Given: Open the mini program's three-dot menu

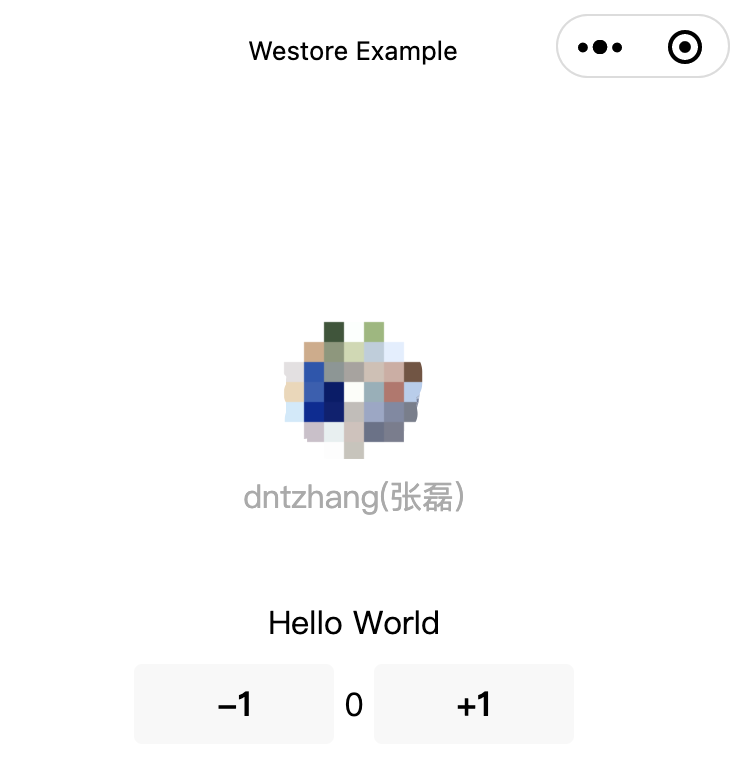Looking at the screenshot, I should [600, 47].
